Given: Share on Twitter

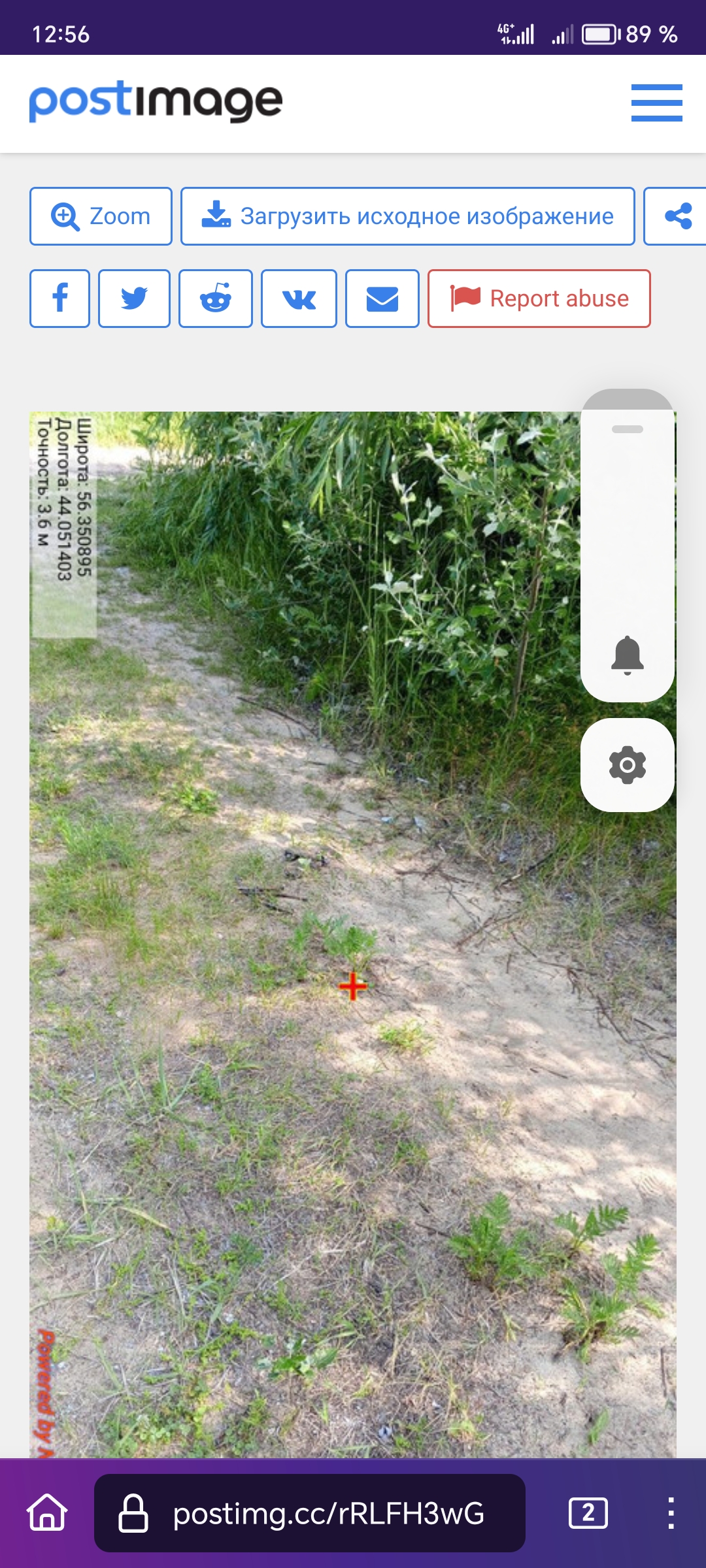Looking at the screenshot, I should point(134,299).
